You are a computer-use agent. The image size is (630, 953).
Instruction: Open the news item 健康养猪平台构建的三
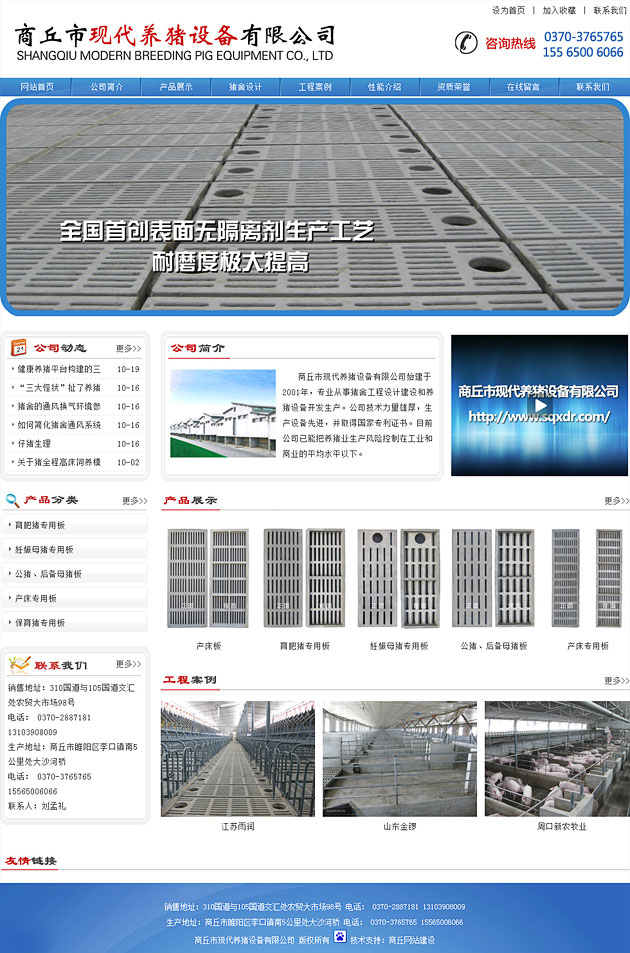59,369
